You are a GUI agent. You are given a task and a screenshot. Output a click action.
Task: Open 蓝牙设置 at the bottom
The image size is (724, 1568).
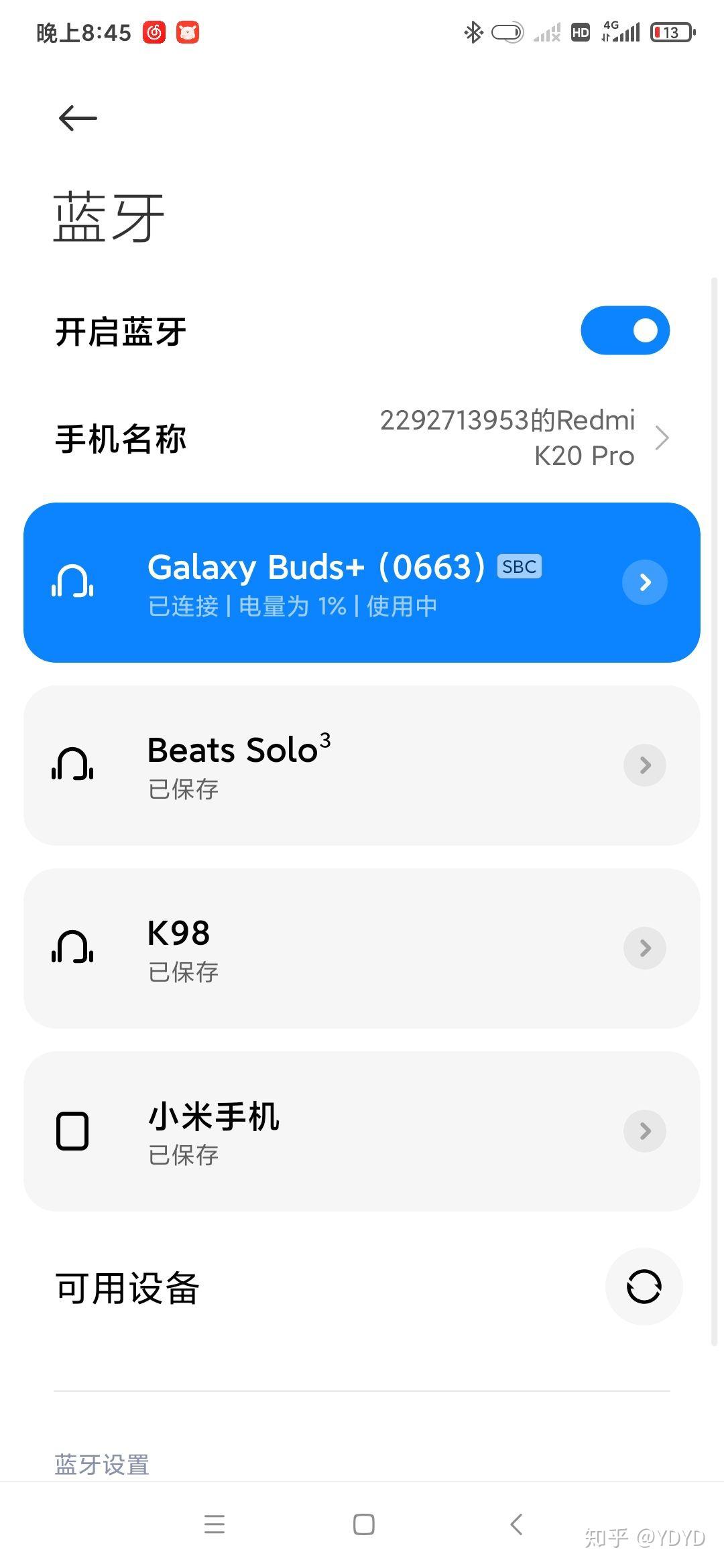(101, 1464)
